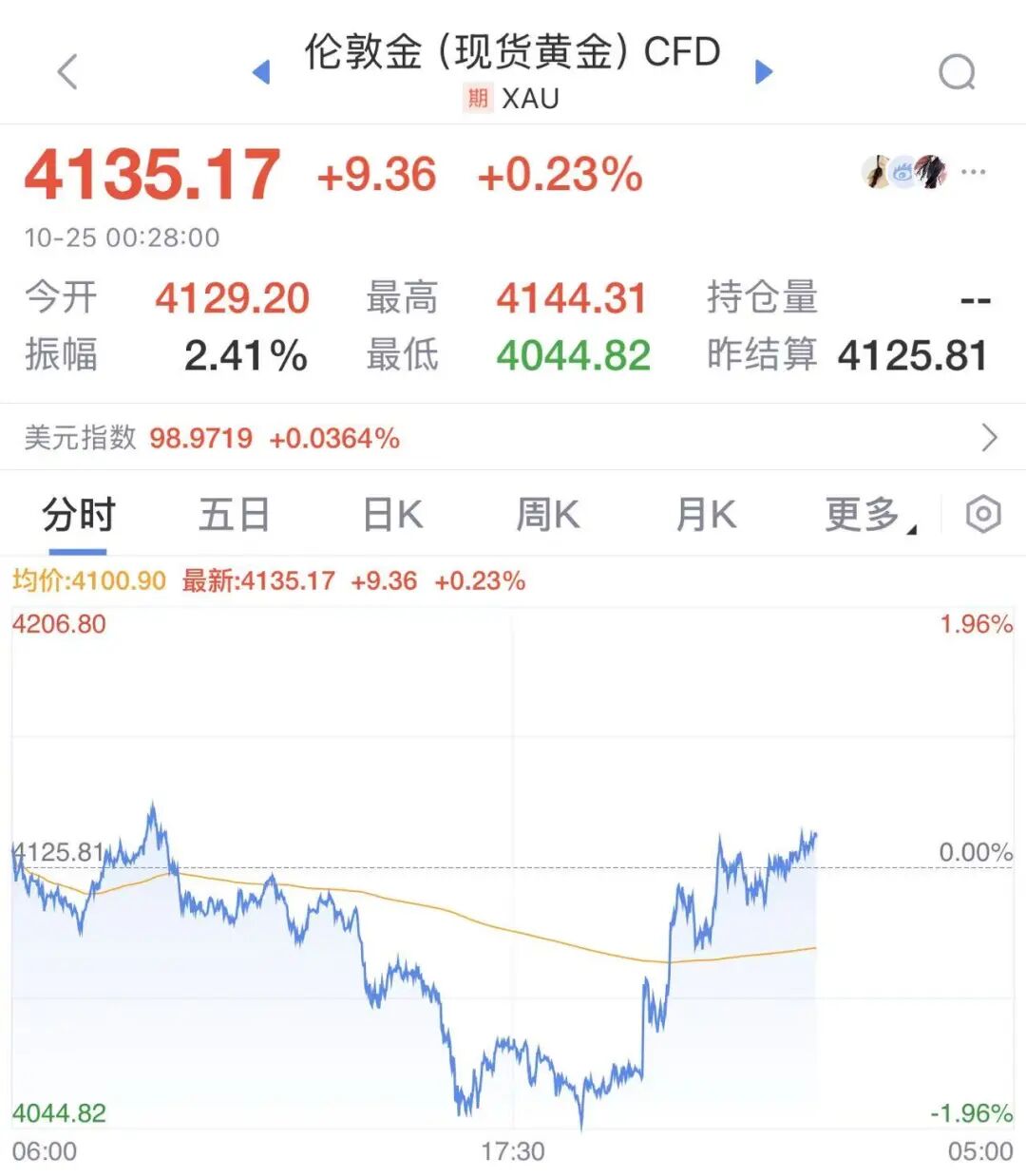Open chart settings hexagon icon
1026x1176 pixels.
click(x=983, y=515)
